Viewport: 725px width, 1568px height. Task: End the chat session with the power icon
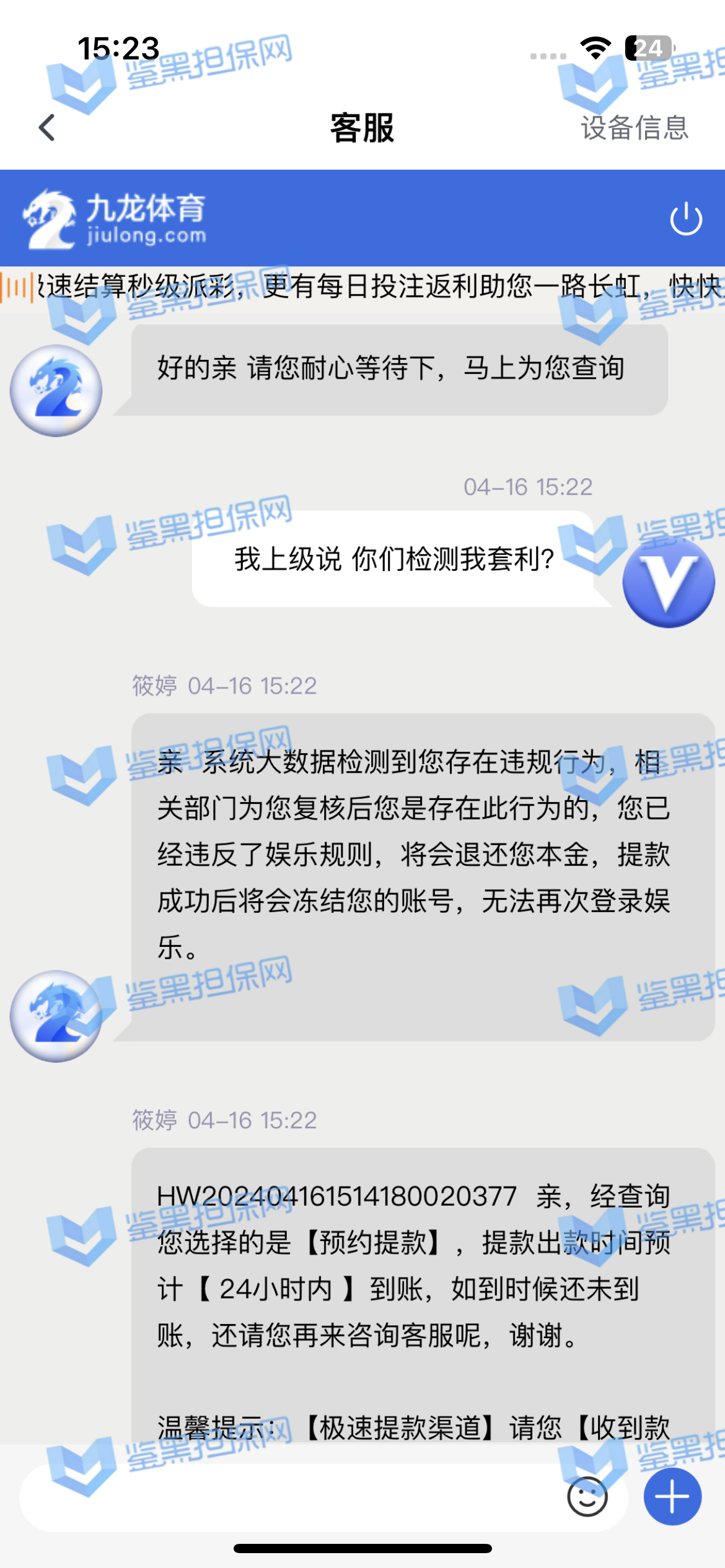(686, 219)
